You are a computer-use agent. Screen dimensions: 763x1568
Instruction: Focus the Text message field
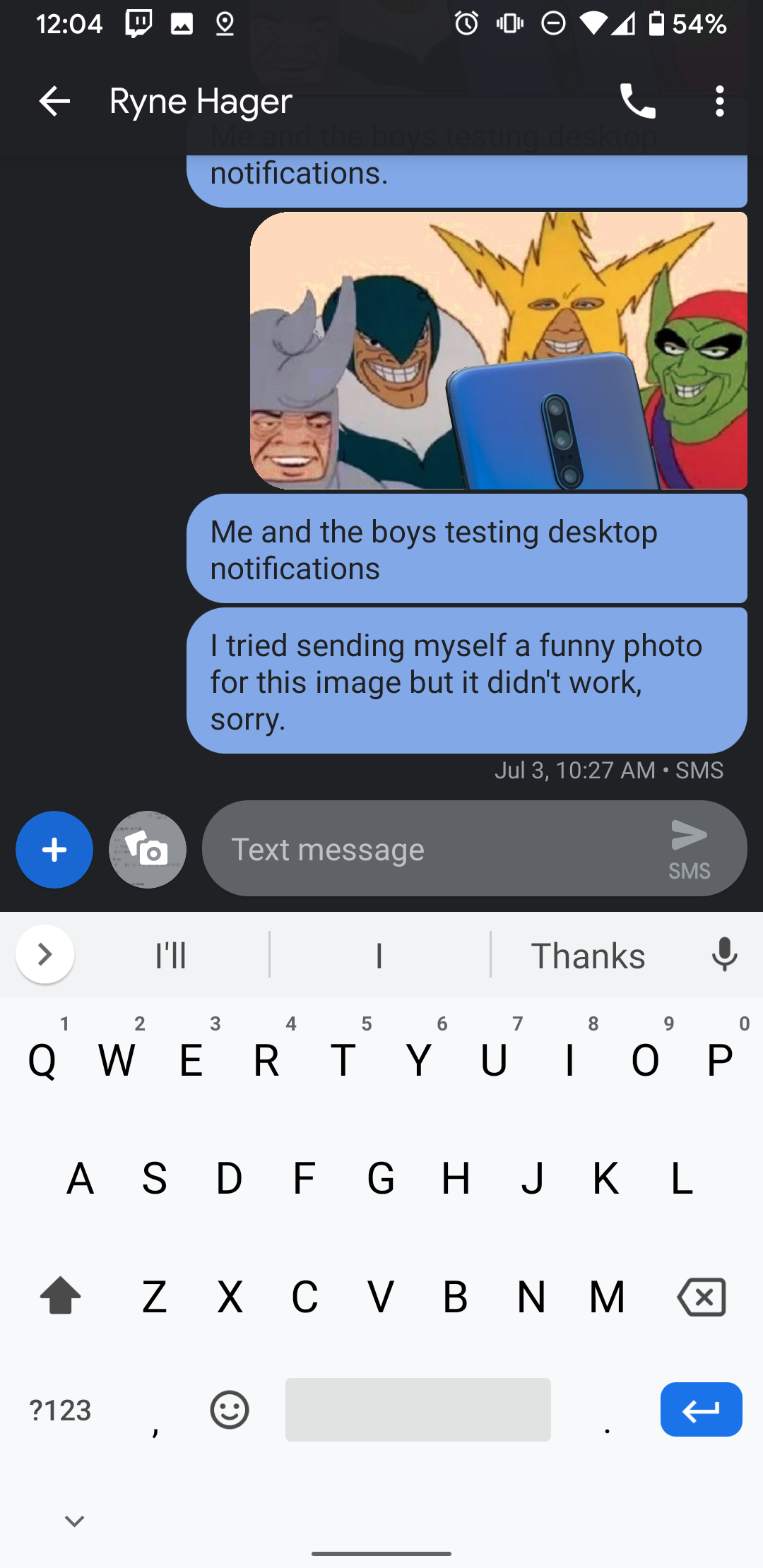click(x=431, y=849)
